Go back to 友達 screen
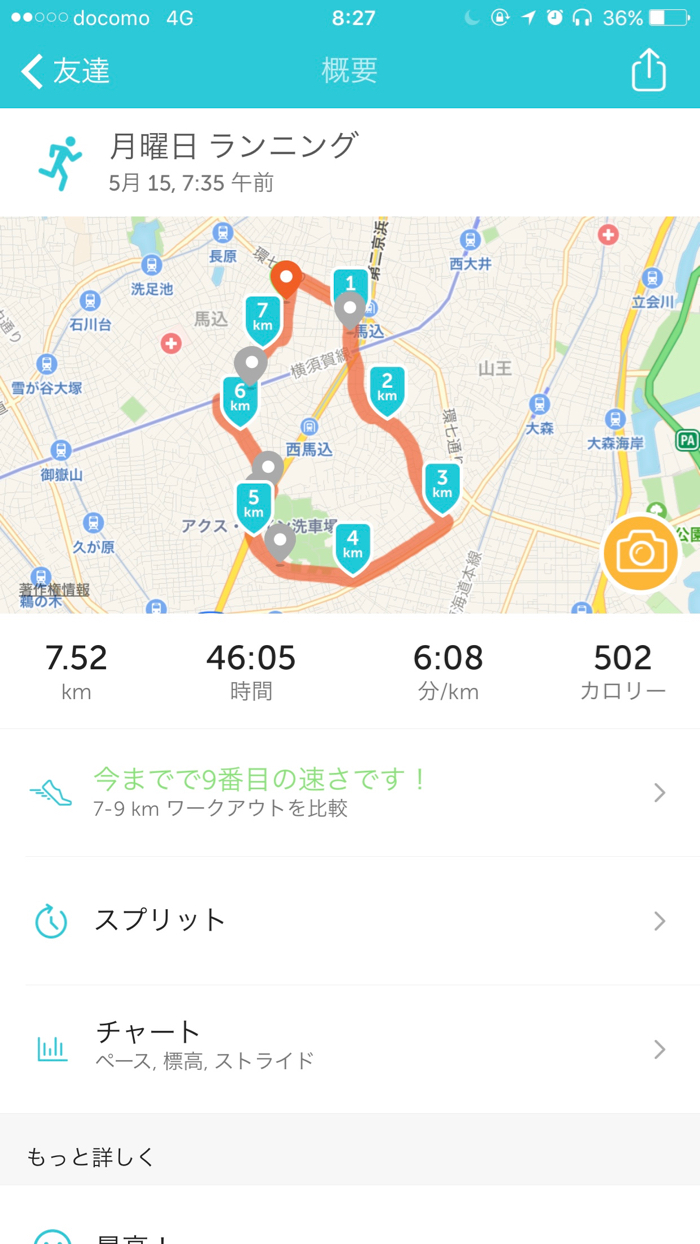The image size is (700, 1244). point(66,71)
